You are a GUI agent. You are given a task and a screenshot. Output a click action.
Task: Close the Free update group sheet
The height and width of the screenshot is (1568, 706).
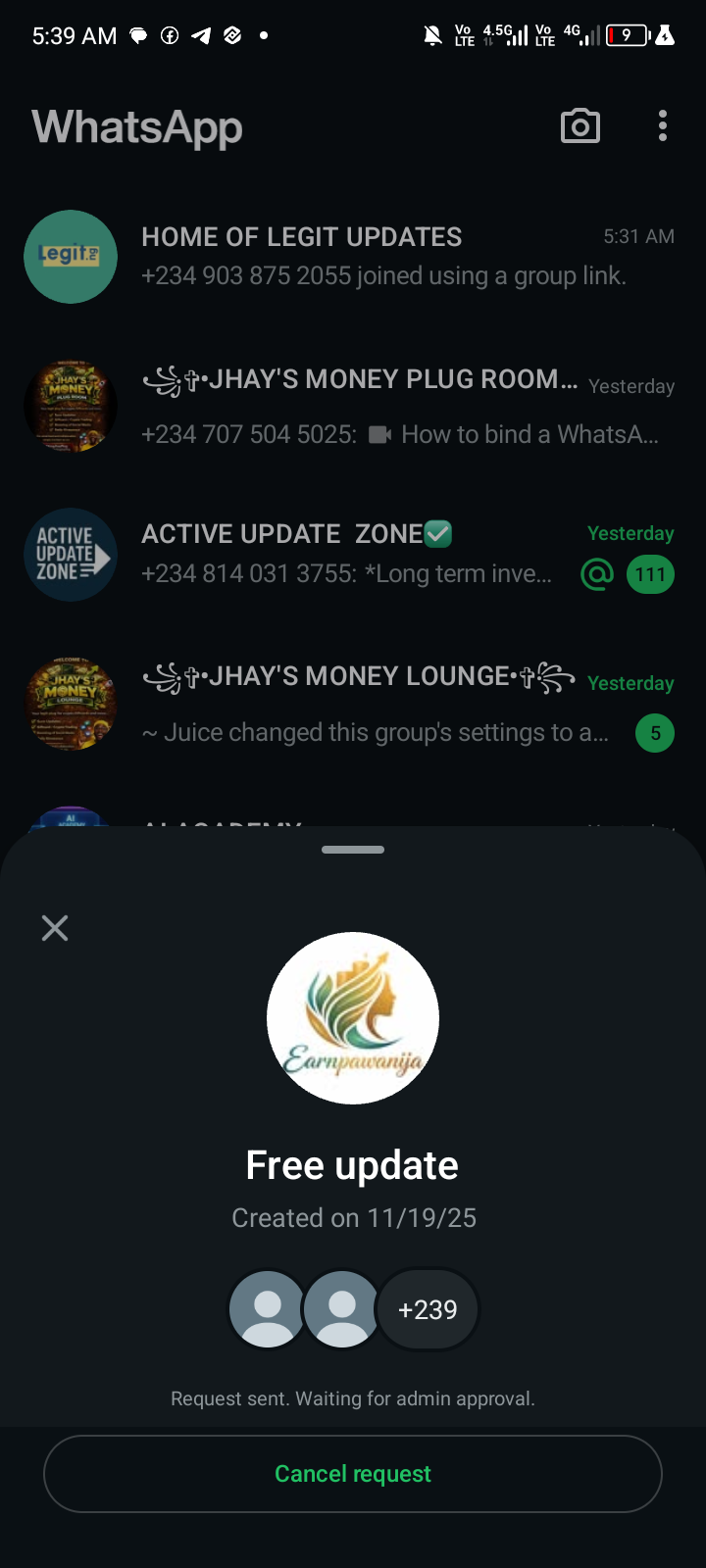pos(55,928)
